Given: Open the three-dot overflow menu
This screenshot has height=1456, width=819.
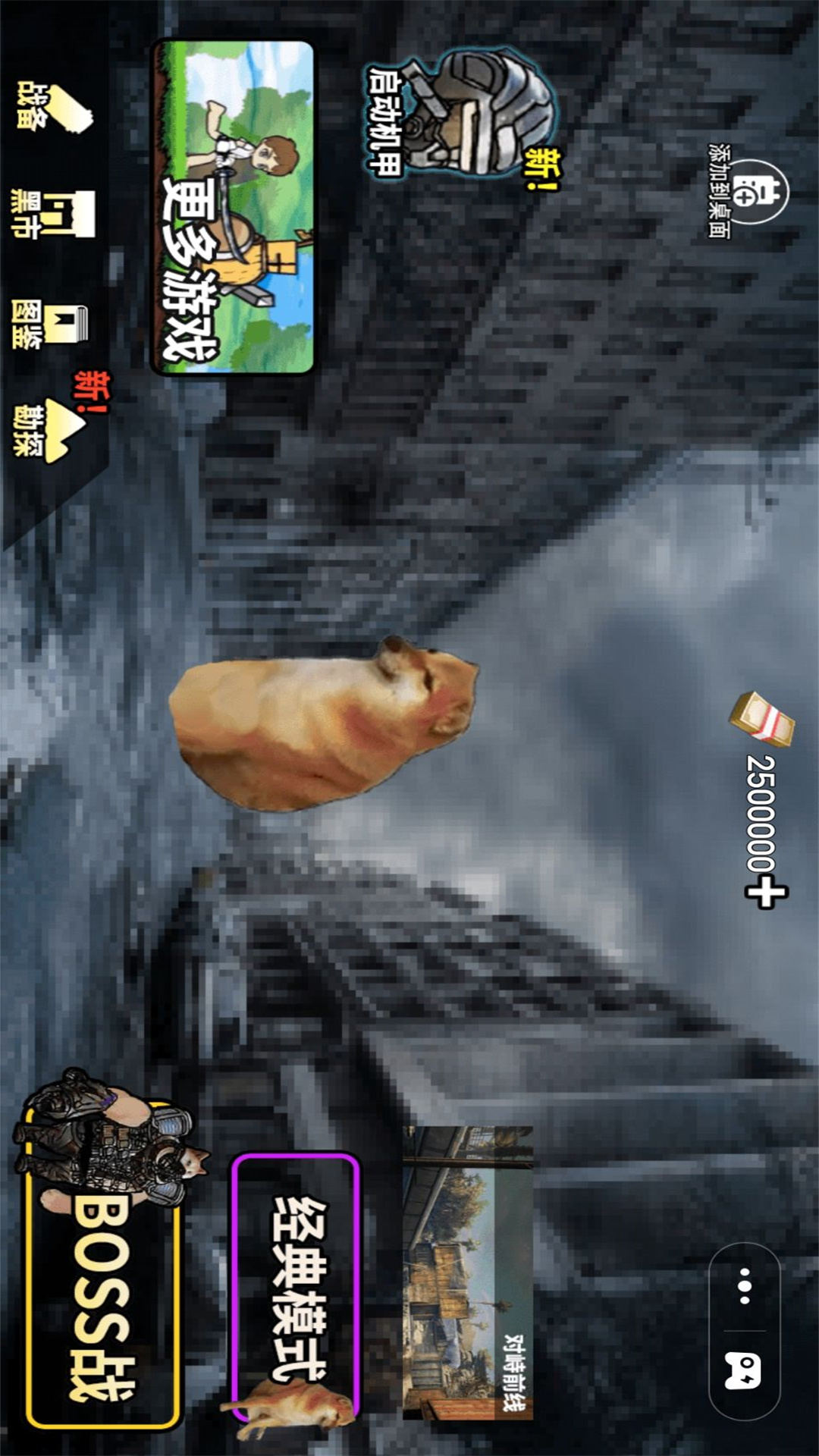Looking at the screenshot, I should click(745, 1286).
